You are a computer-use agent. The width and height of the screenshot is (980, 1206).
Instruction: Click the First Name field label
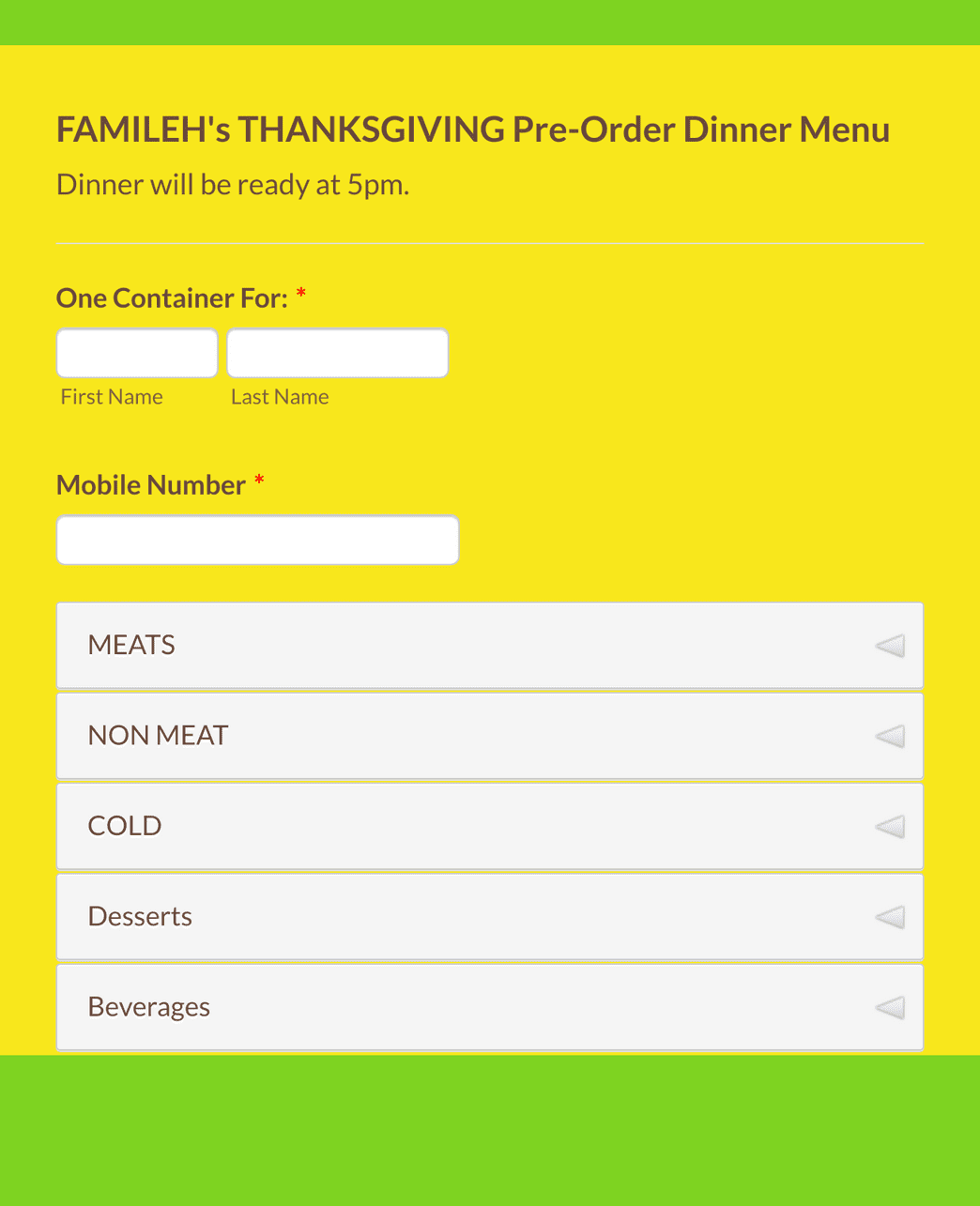click(x=111, y=396)
